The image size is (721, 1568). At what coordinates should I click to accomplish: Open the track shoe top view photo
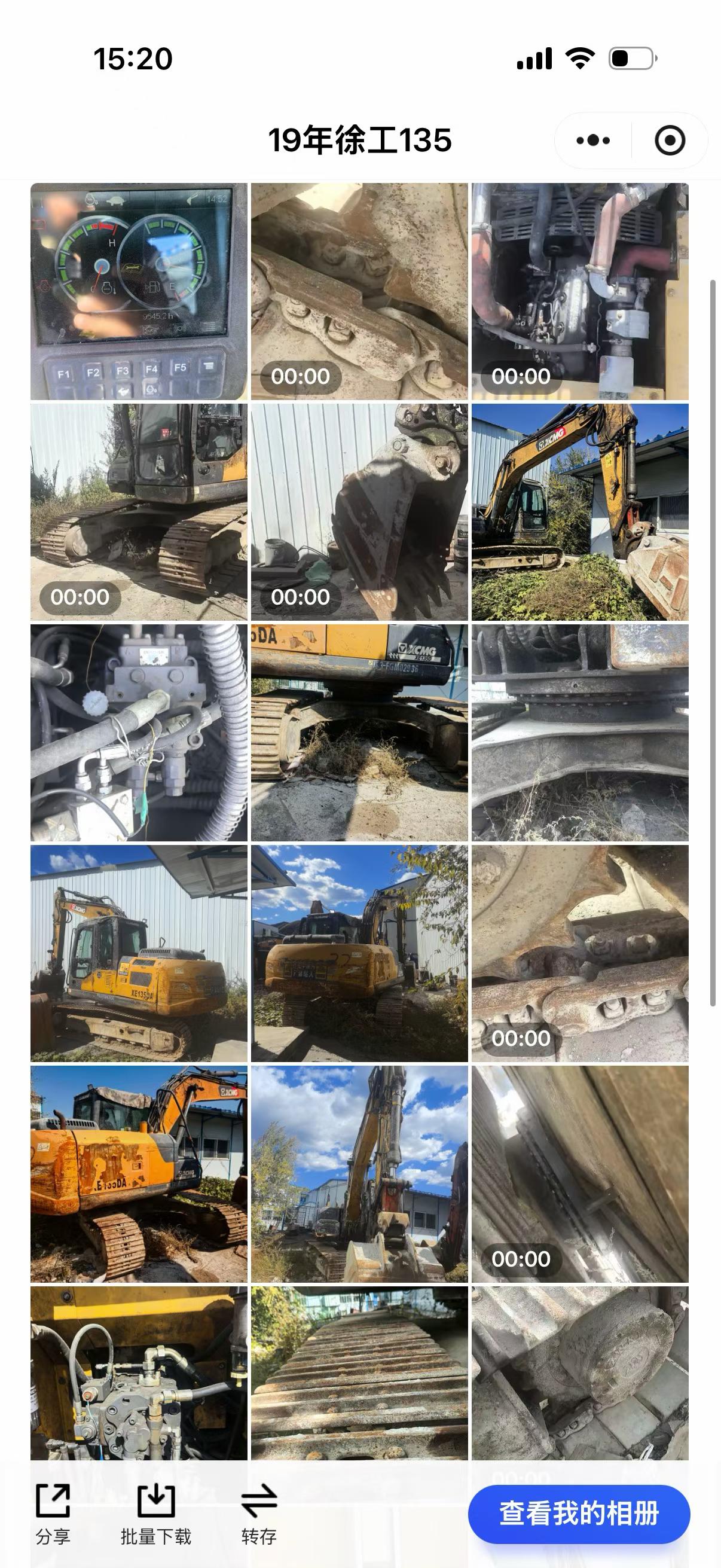[x=359, y=1373]
